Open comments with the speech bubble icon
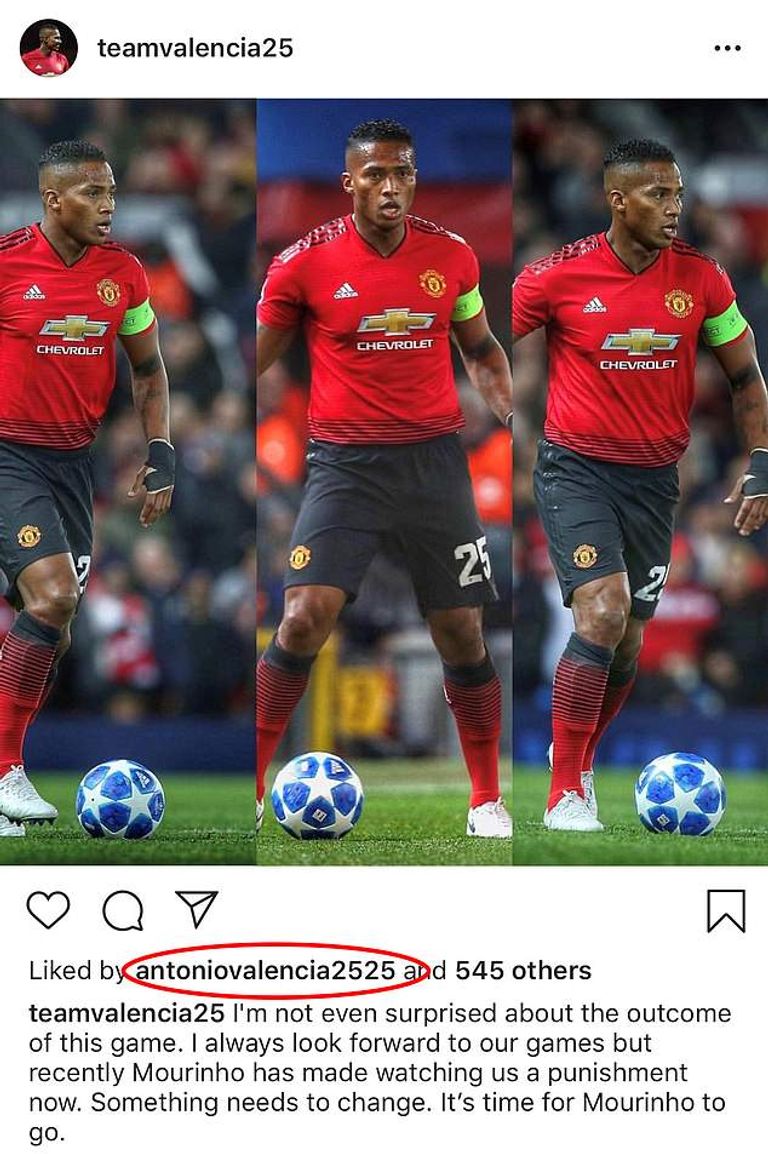 pos(122,910)
